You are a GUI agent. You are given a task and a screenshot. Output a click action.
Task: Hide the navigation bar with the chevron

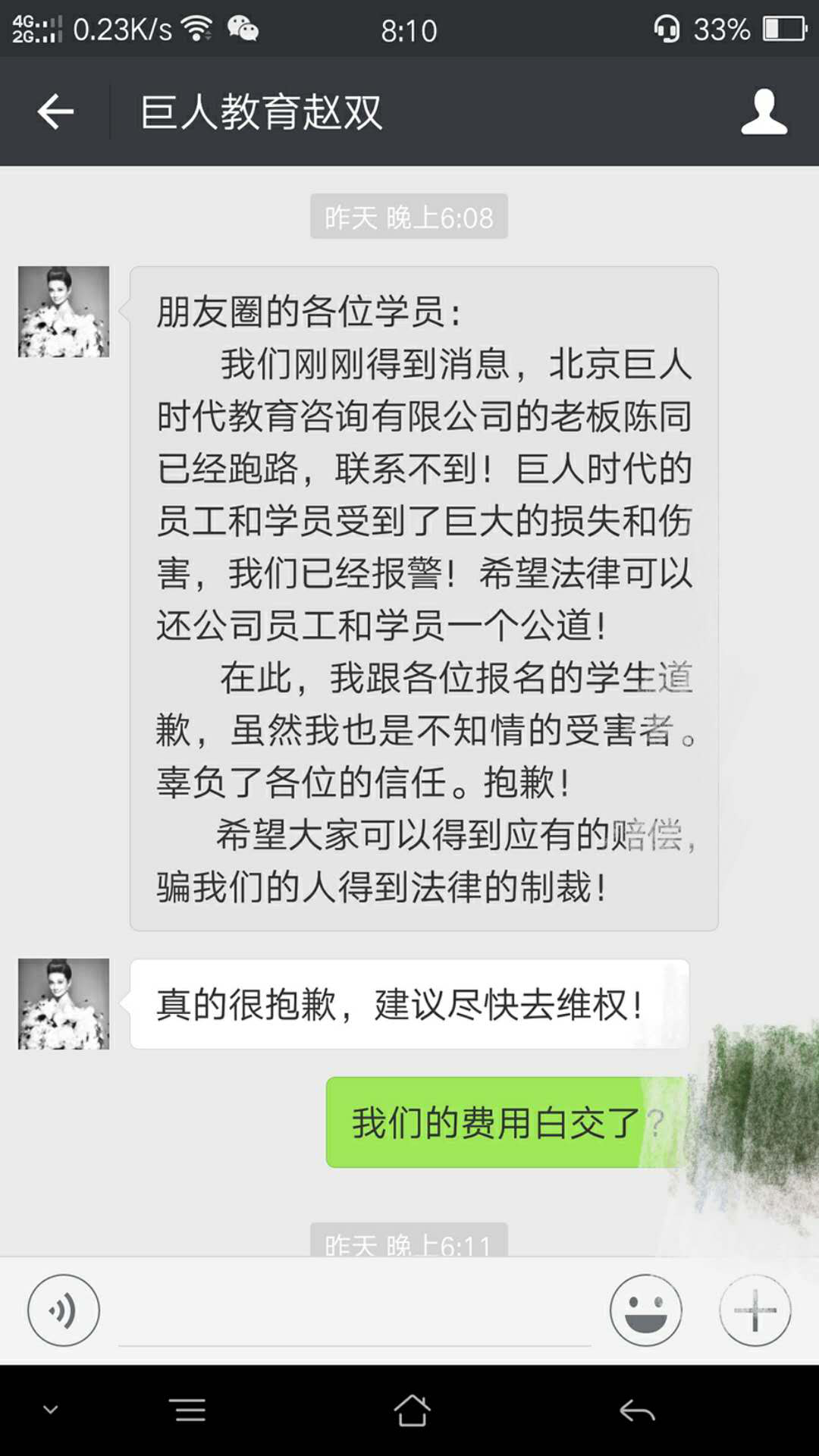point(51,1410)
